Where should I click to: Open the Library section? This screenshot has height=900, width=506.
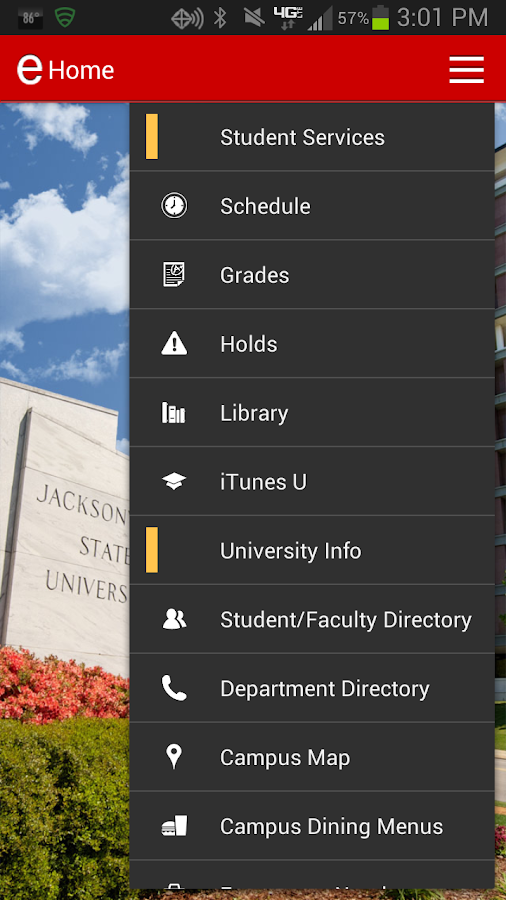click(x=312, y=413)
